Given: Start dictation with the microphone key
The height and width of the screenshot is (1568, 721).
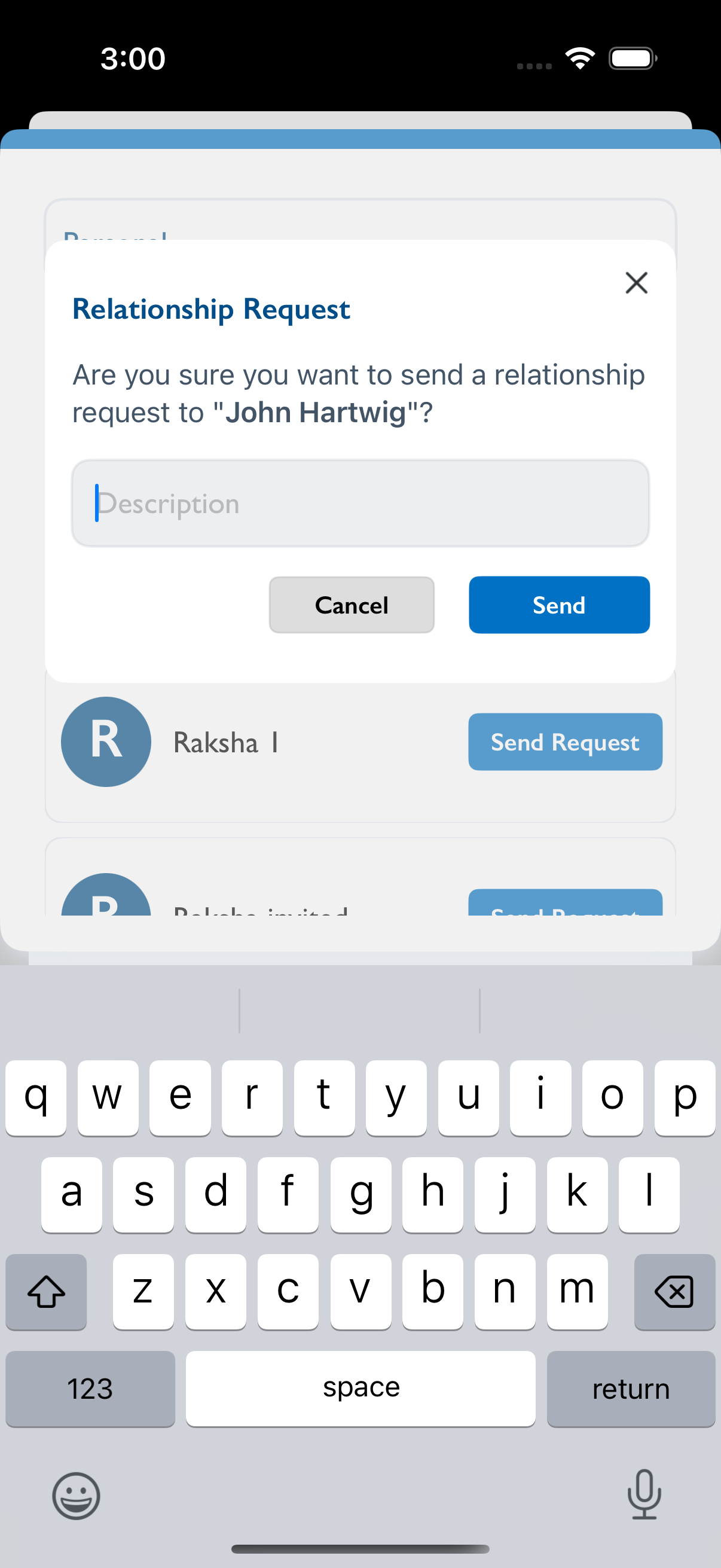Looking at the screenshot, I should (x=644, y=1495).
